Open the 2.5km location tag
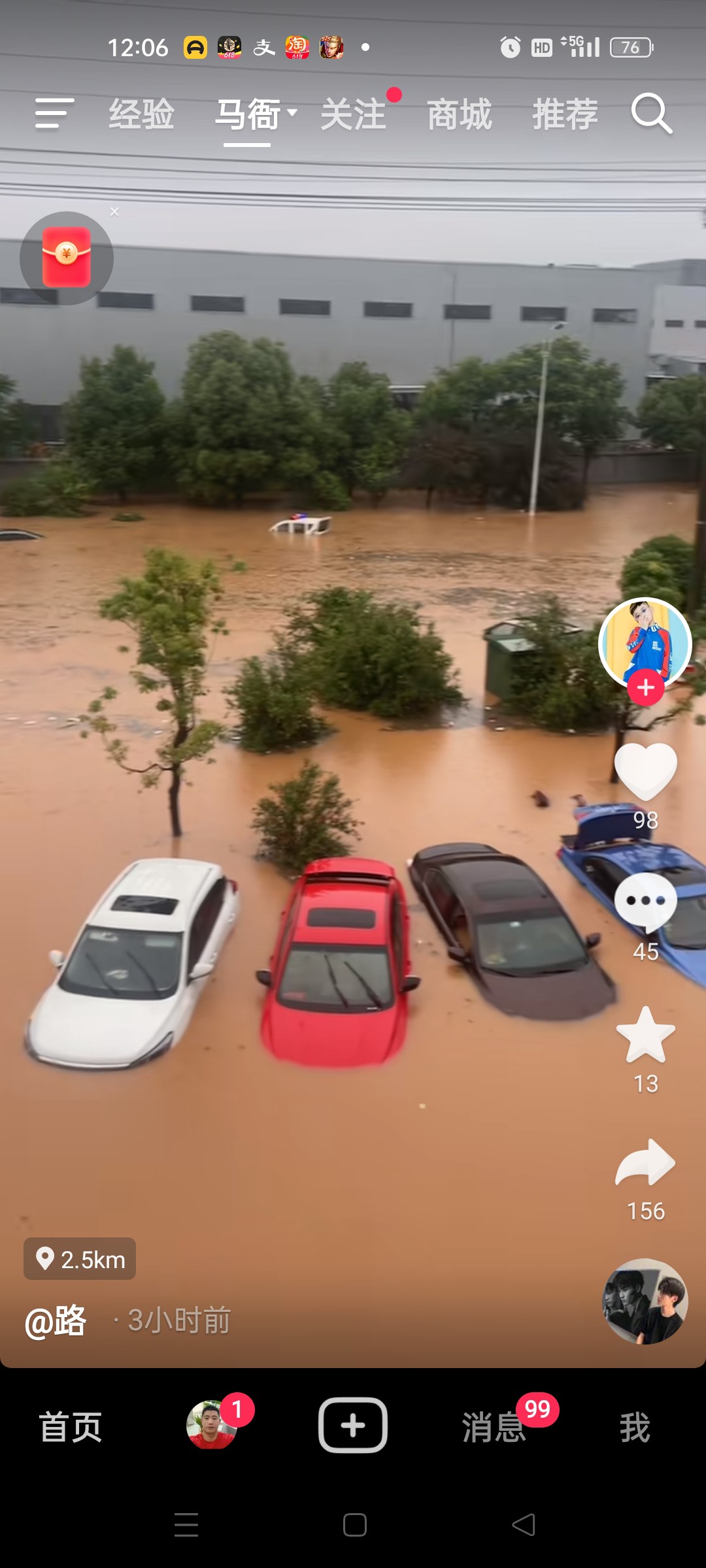Image resolution: width=706 pixels, height=1568 pixels. (80, 1259)
